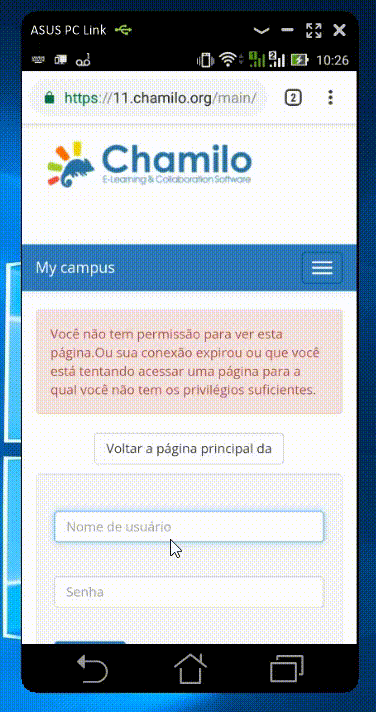Open the browser tab switcher showing 2
This screenshot has height=712, width=376.
[293, 98]
